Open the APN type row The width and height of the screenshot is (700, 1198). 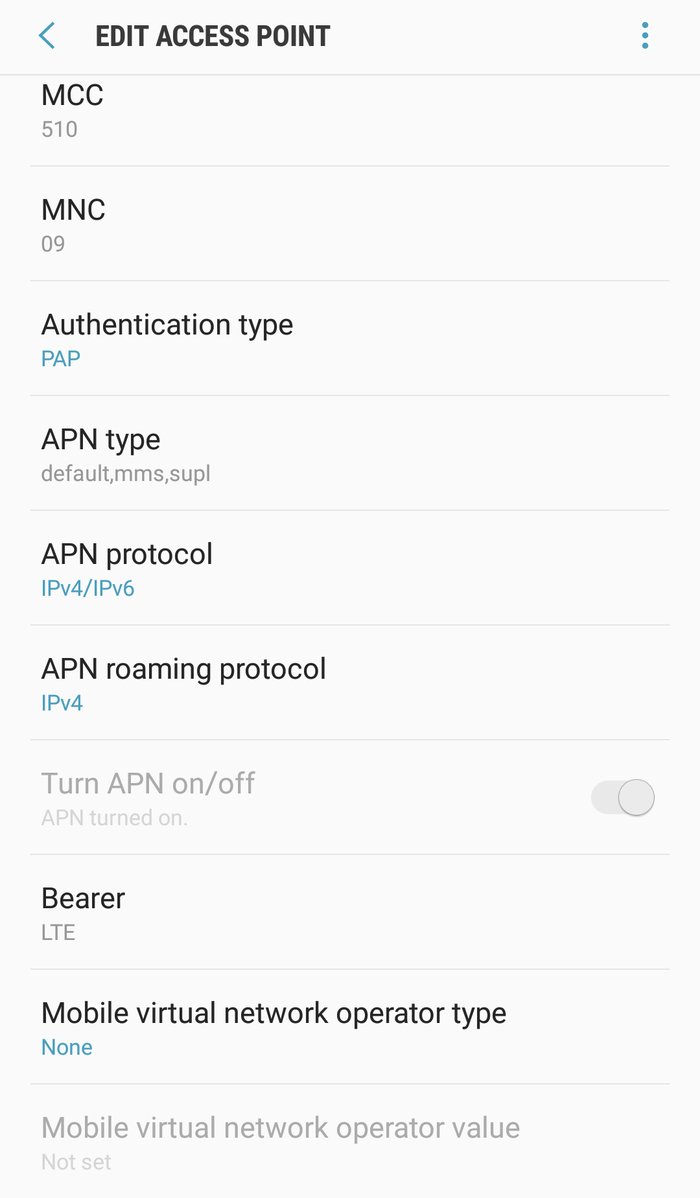350,453
